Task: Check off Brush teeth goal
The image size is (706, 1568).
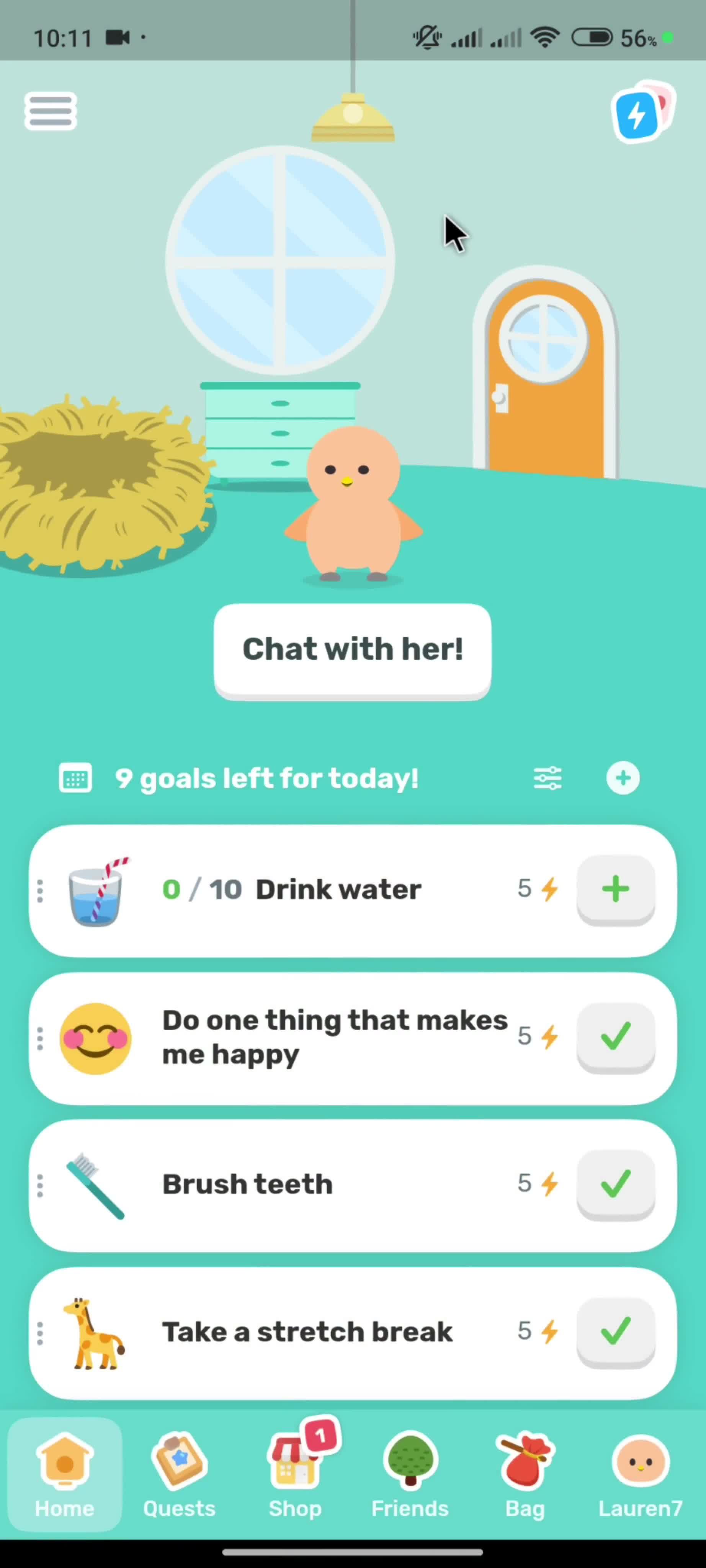Action: point(615,1184)
